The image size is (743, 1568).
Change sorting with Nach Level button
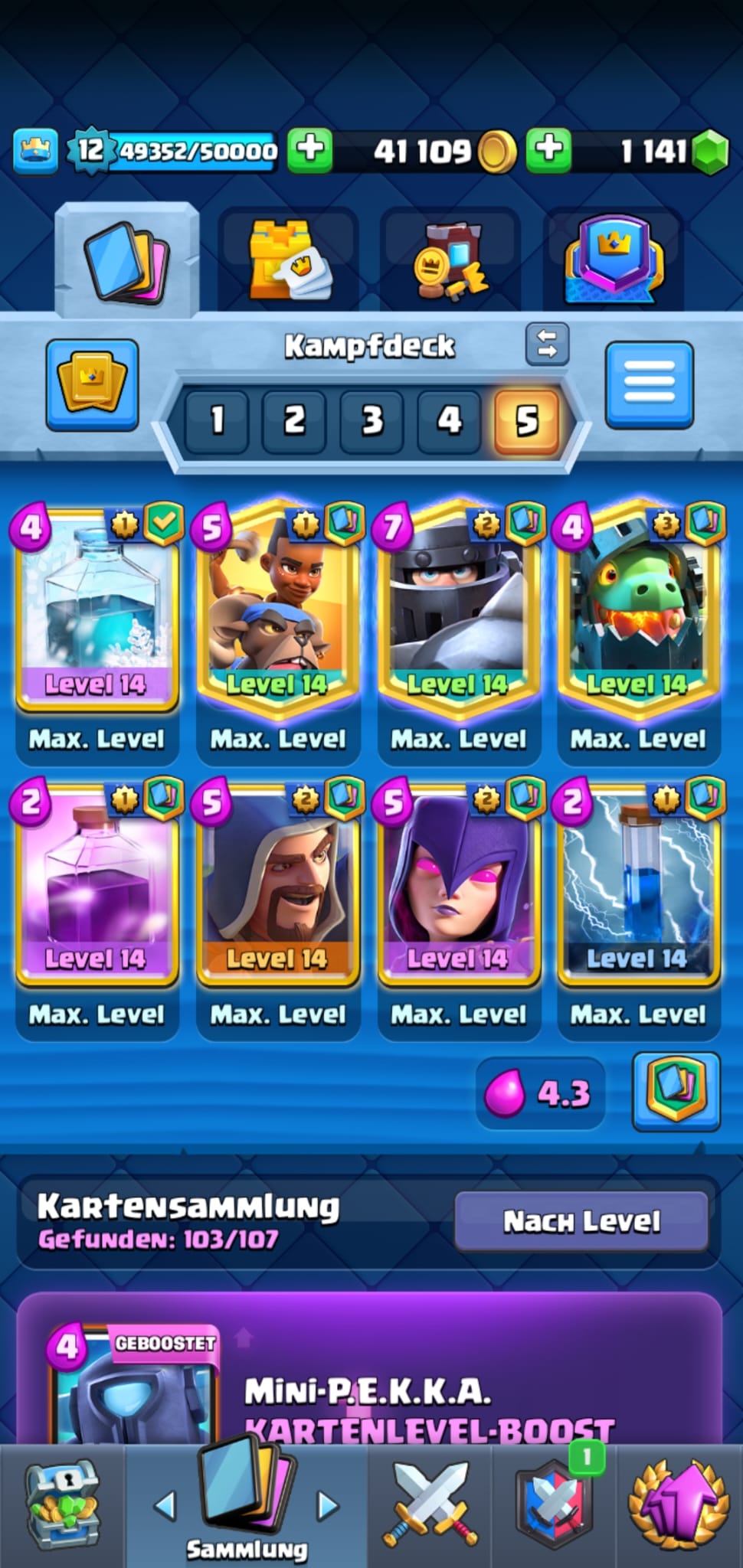click(581, 1221)
